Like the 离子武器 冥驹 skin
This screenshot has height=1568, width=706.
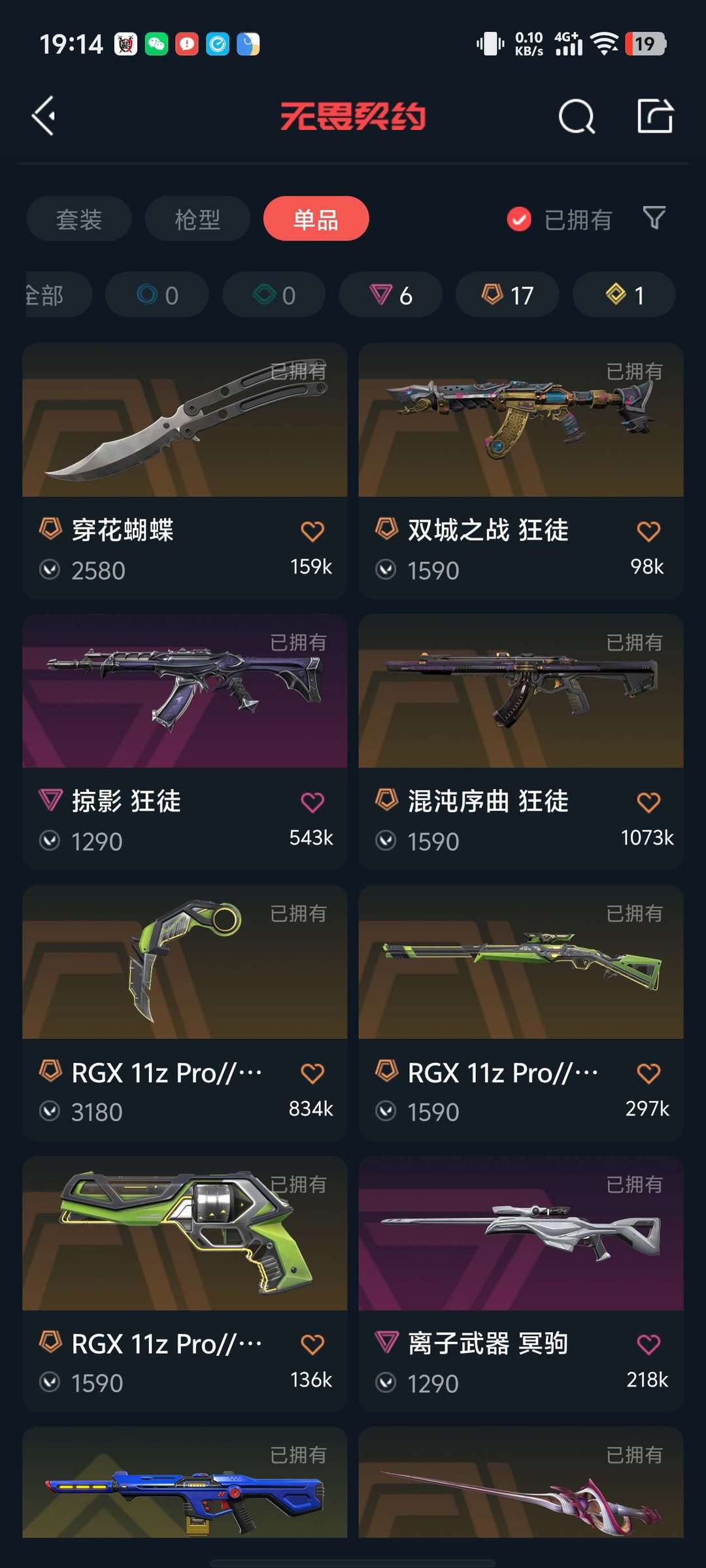coord(648,1345)
